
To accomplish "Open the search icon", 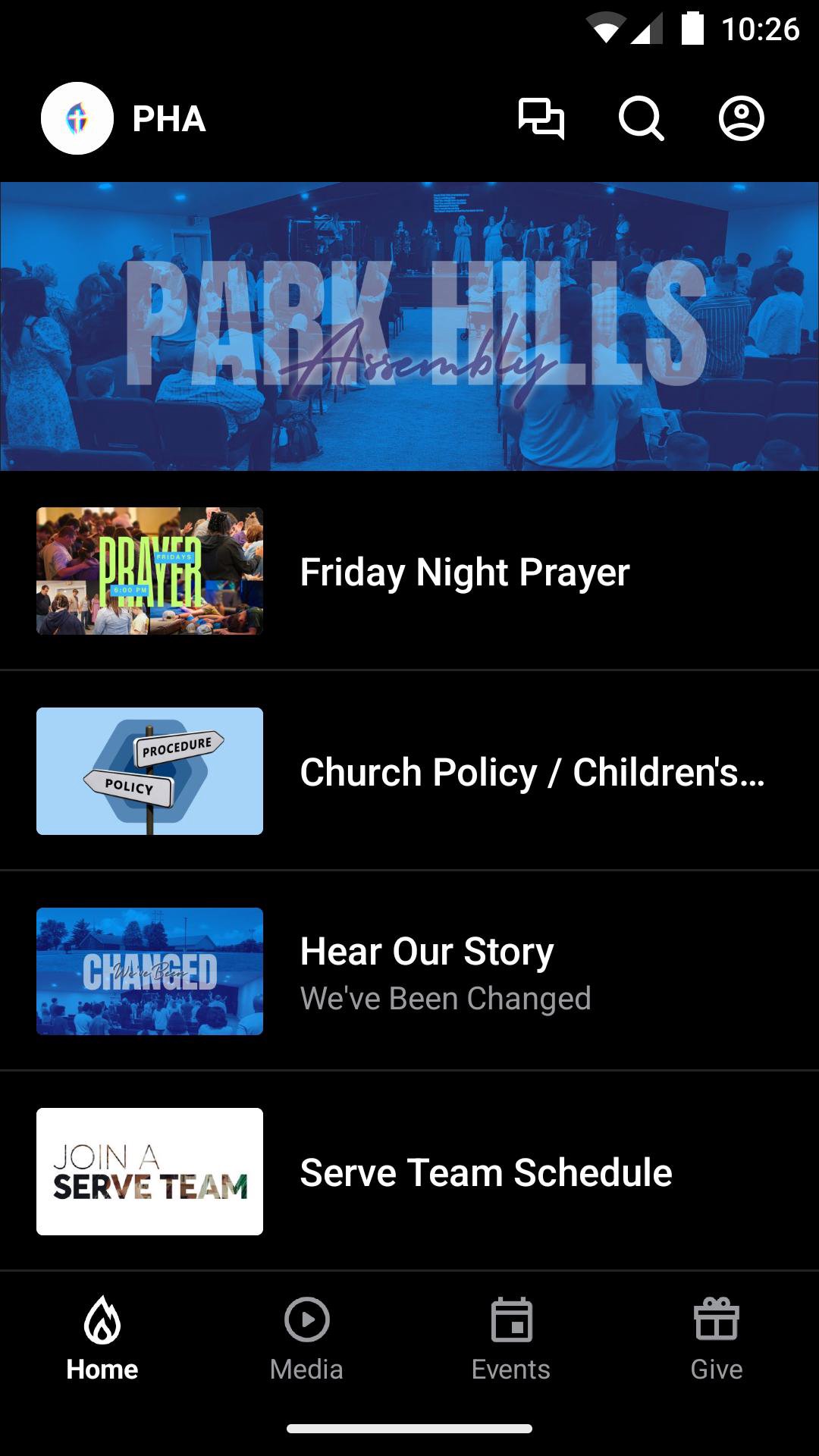I will click(642, 118).
